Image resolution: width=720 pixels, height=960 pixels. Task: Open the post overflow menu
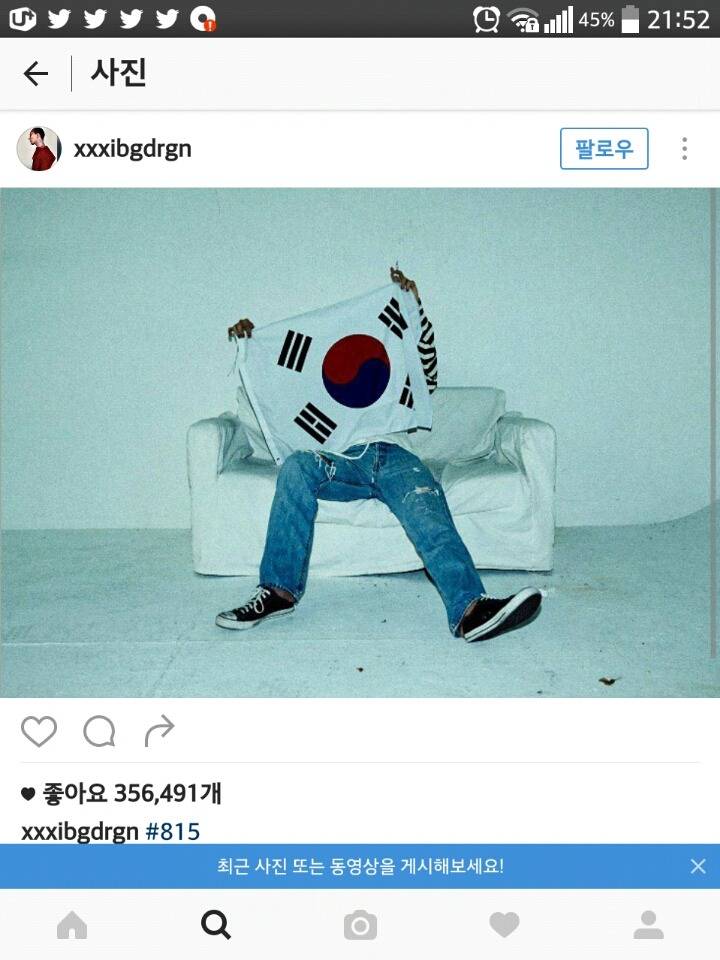[x=684, y=149]
